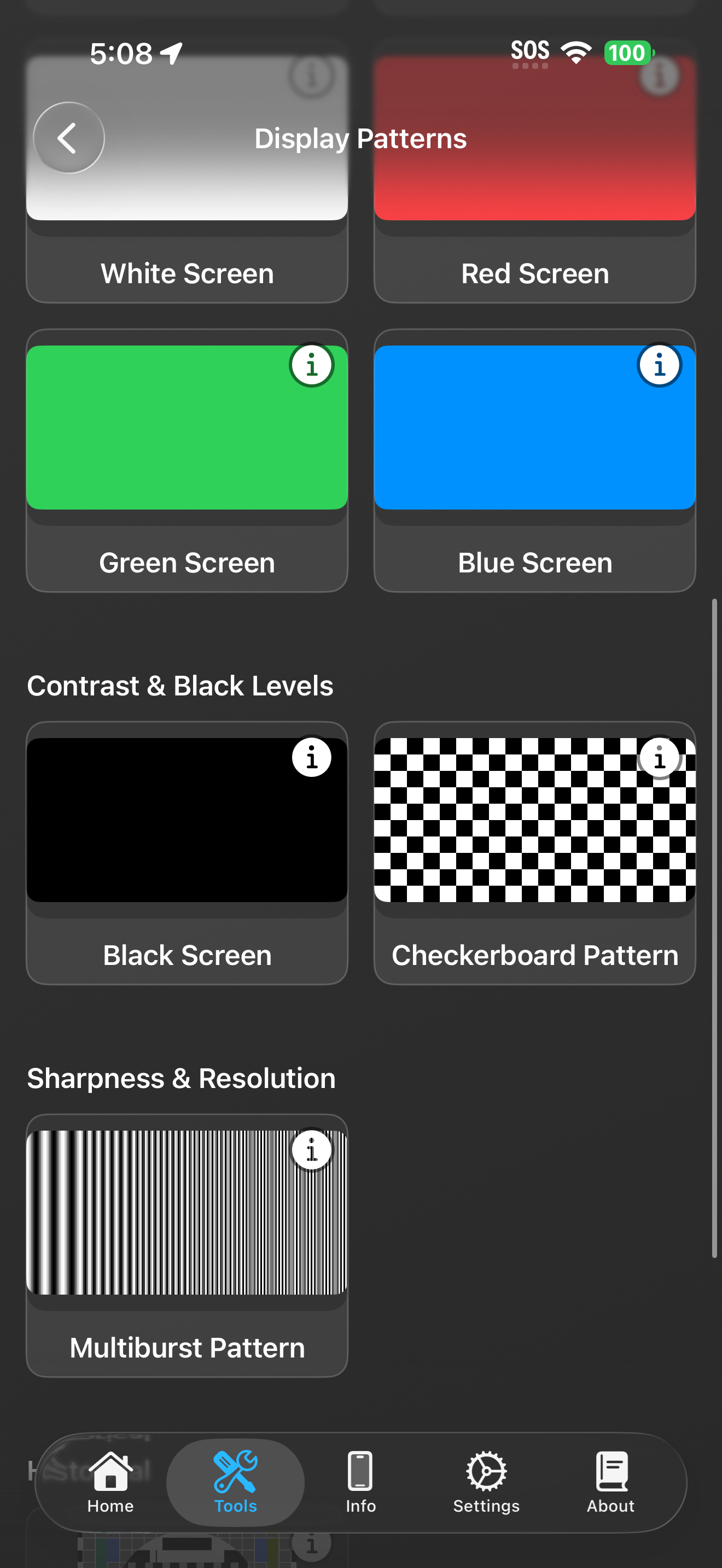The image size is (722, 1568).
Task: Open info for the Black Screen pattern
Action: 312,757
